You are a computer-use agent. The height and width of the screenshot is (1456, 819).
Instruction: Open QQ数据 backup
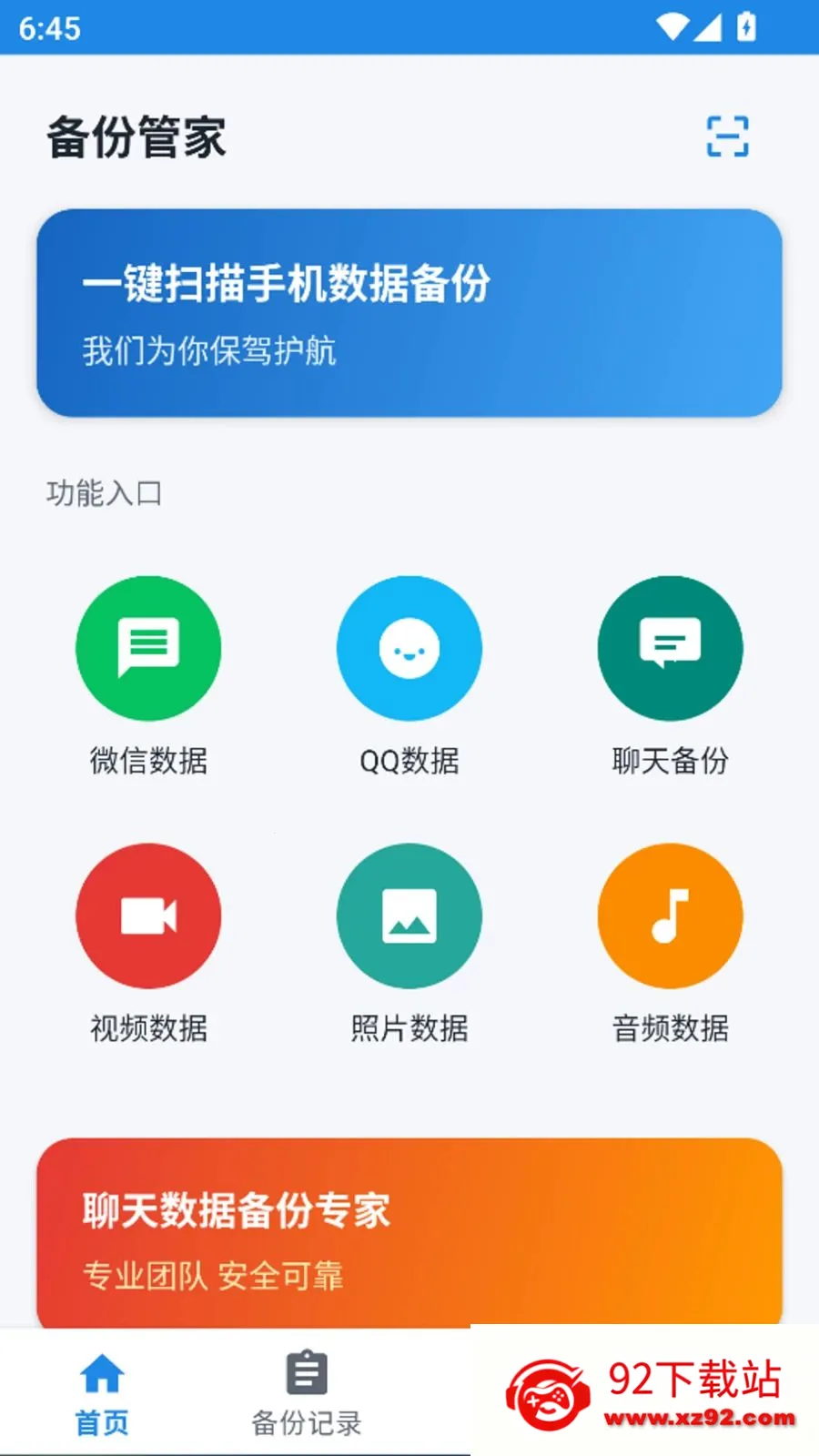point(409,676)
